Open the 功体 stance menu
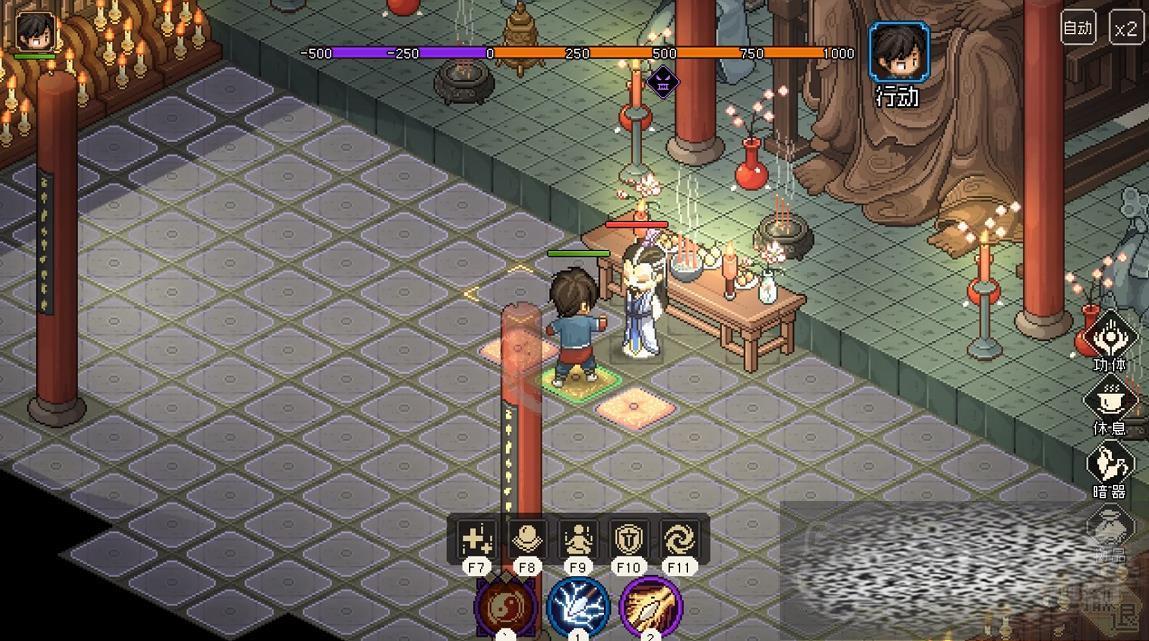 click(1110, 338)
